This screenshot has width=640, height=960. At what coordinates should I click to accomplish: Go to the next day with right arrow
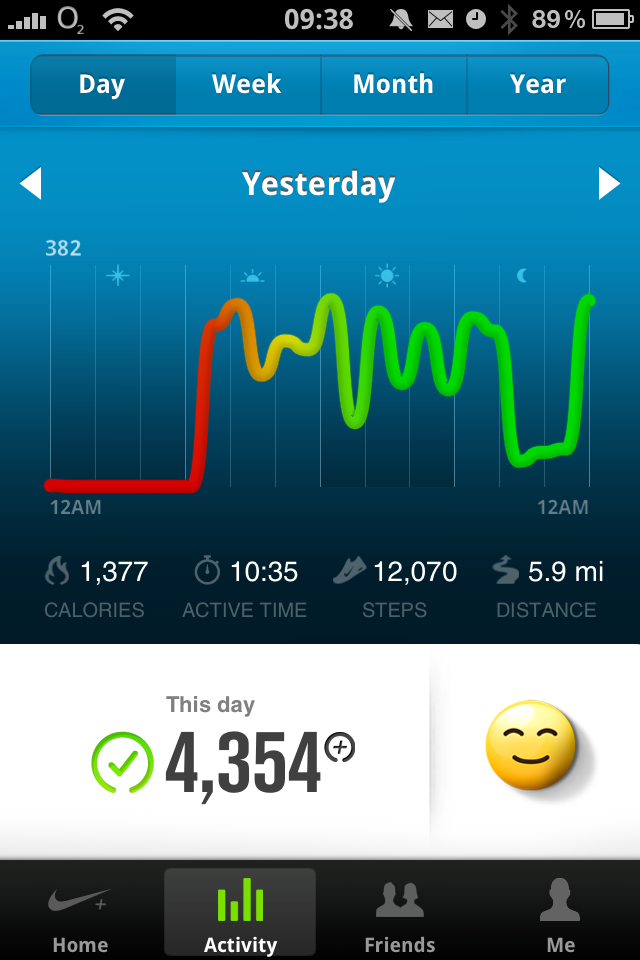pyautogui.click(x=609, y=183)
